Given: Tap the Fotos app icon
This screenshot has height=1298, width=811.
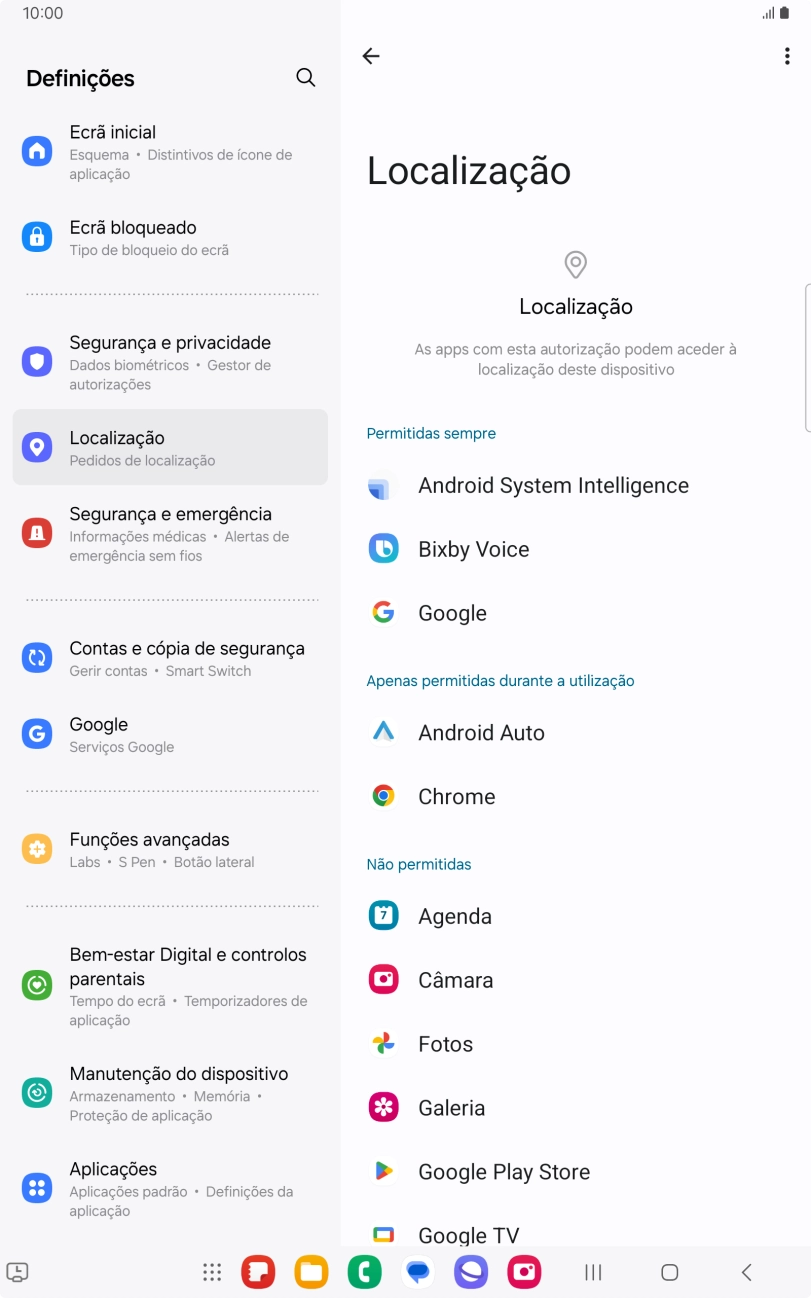Looking at the screenshot, I should (384, 1043).
